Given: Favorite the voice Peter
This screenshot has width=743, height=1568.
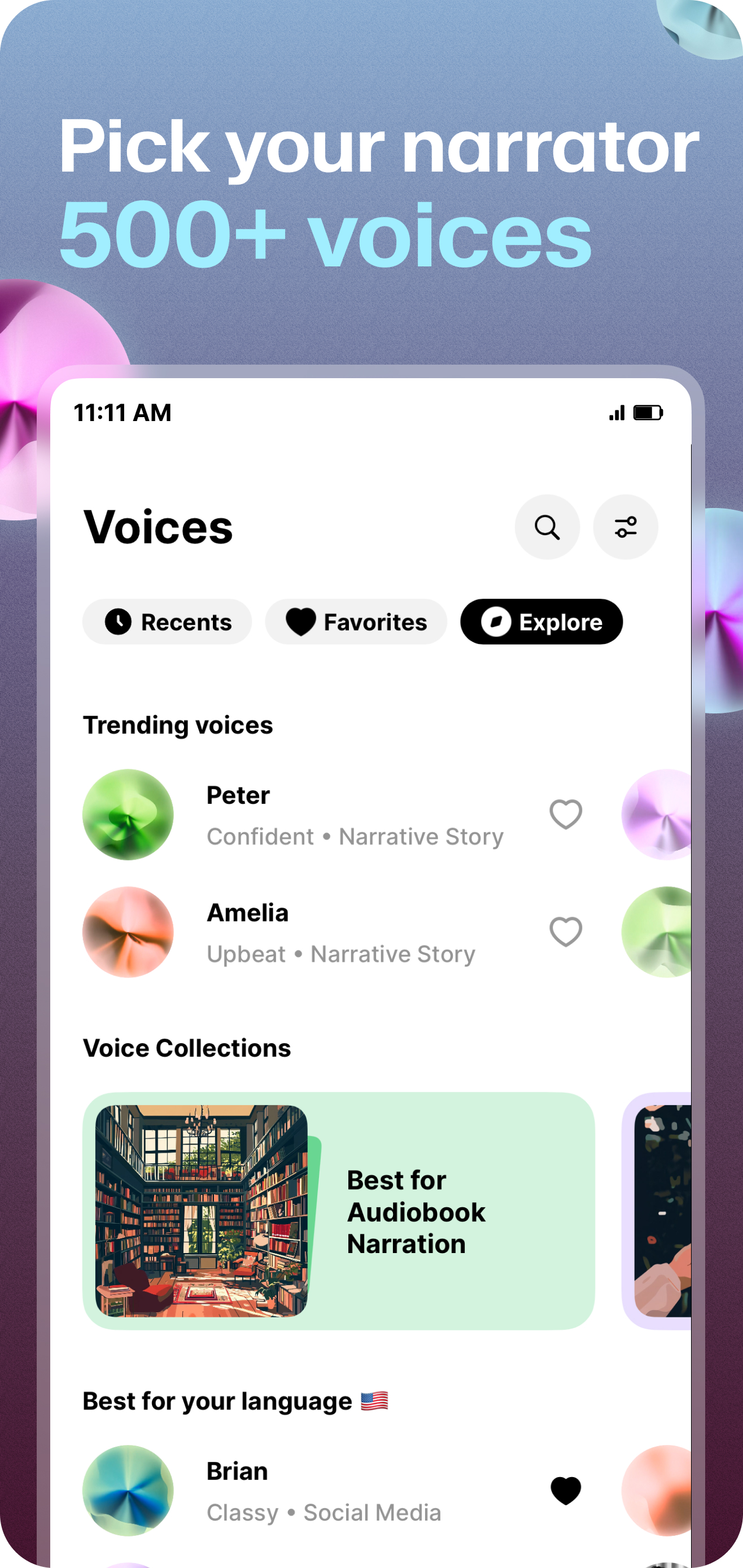Looking at the screenshot, I should tap(565, 816).
